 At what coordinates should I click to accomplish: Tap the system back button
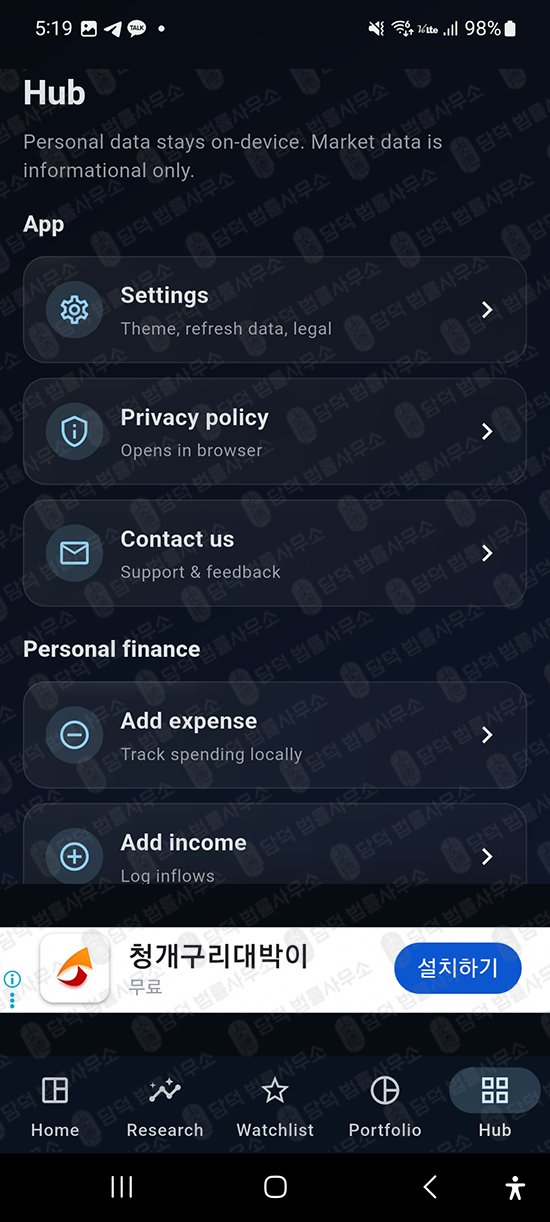coord(430,1187)
